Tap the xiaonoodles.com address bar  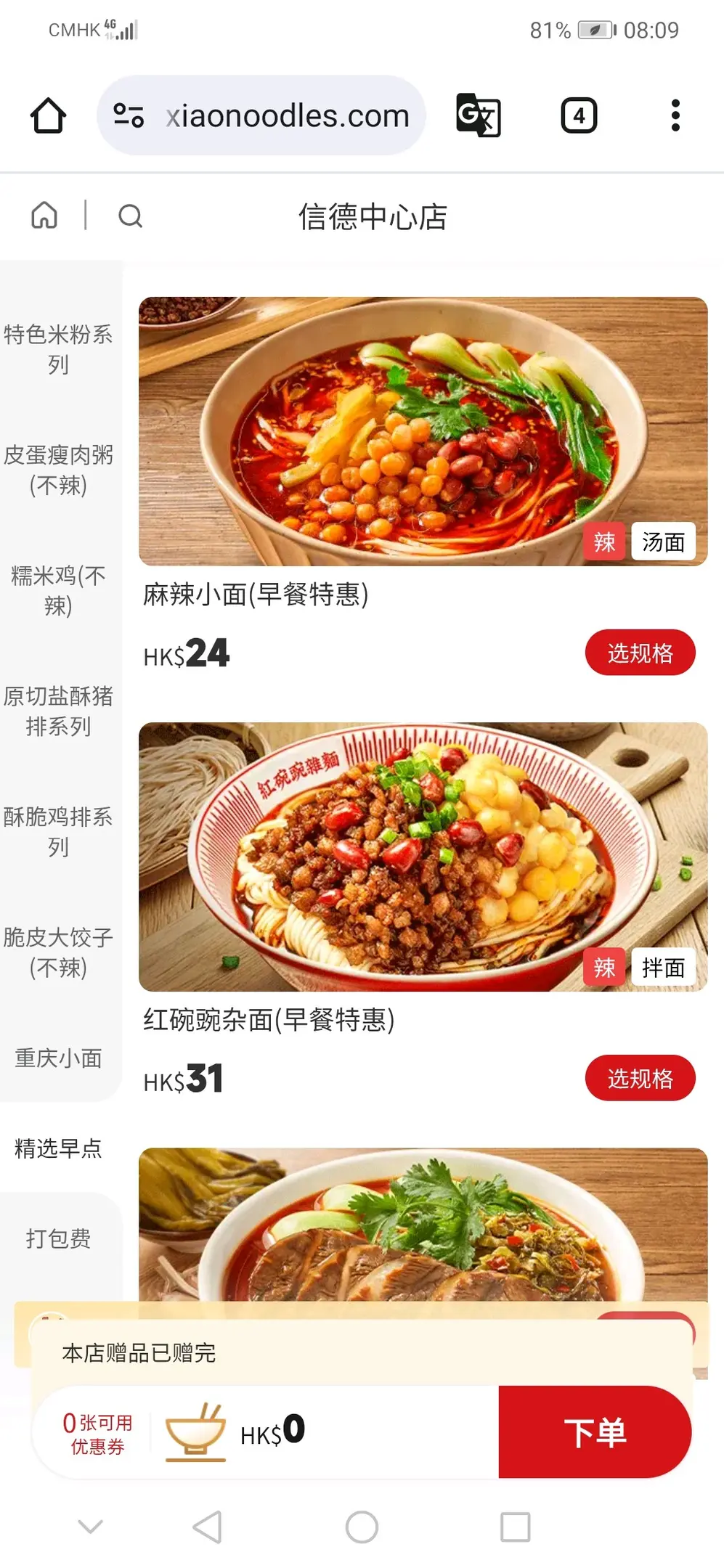point(286,115)
